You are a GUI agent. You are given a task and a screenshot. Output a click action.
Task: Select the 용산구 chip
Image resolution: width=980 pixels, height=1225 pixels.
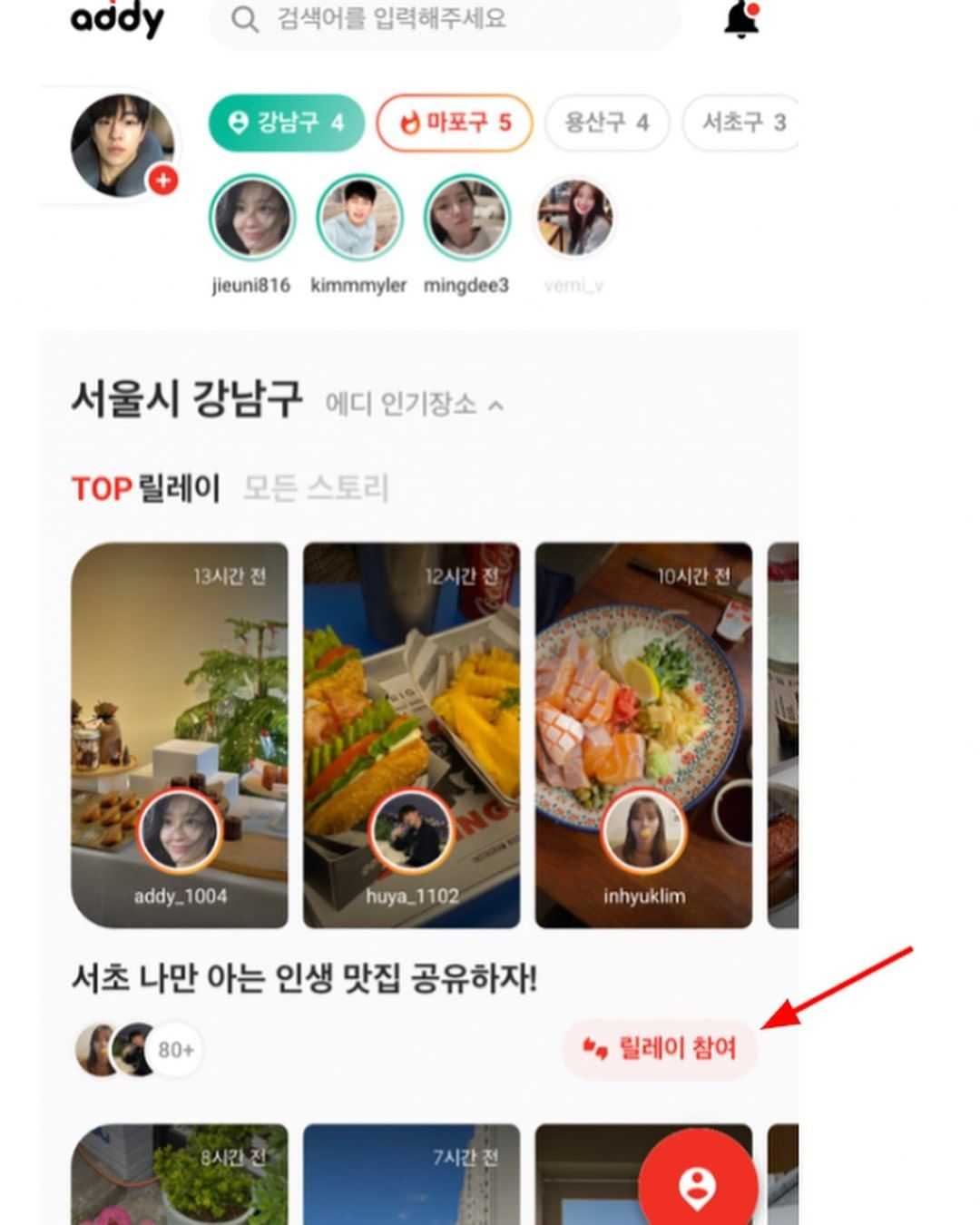click(606, 122)
